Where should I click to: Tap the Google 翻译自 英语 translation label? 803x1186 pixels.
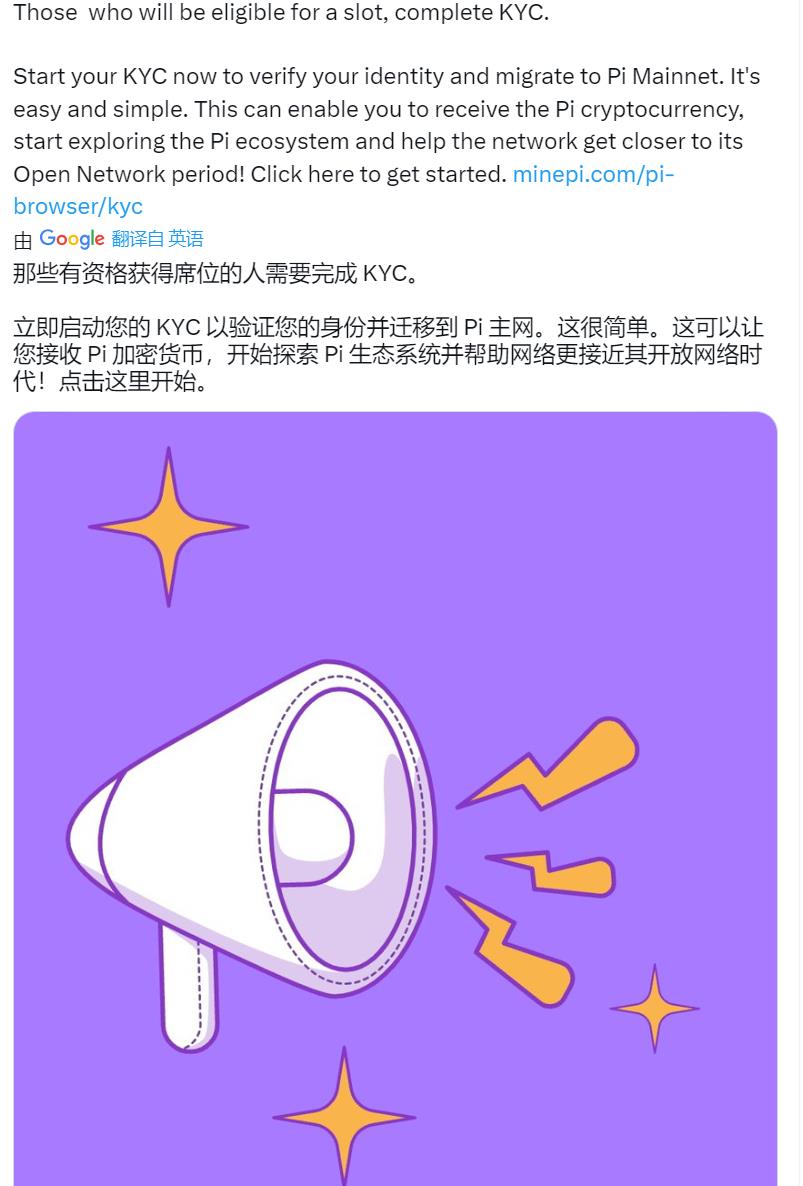coord(157,239)
